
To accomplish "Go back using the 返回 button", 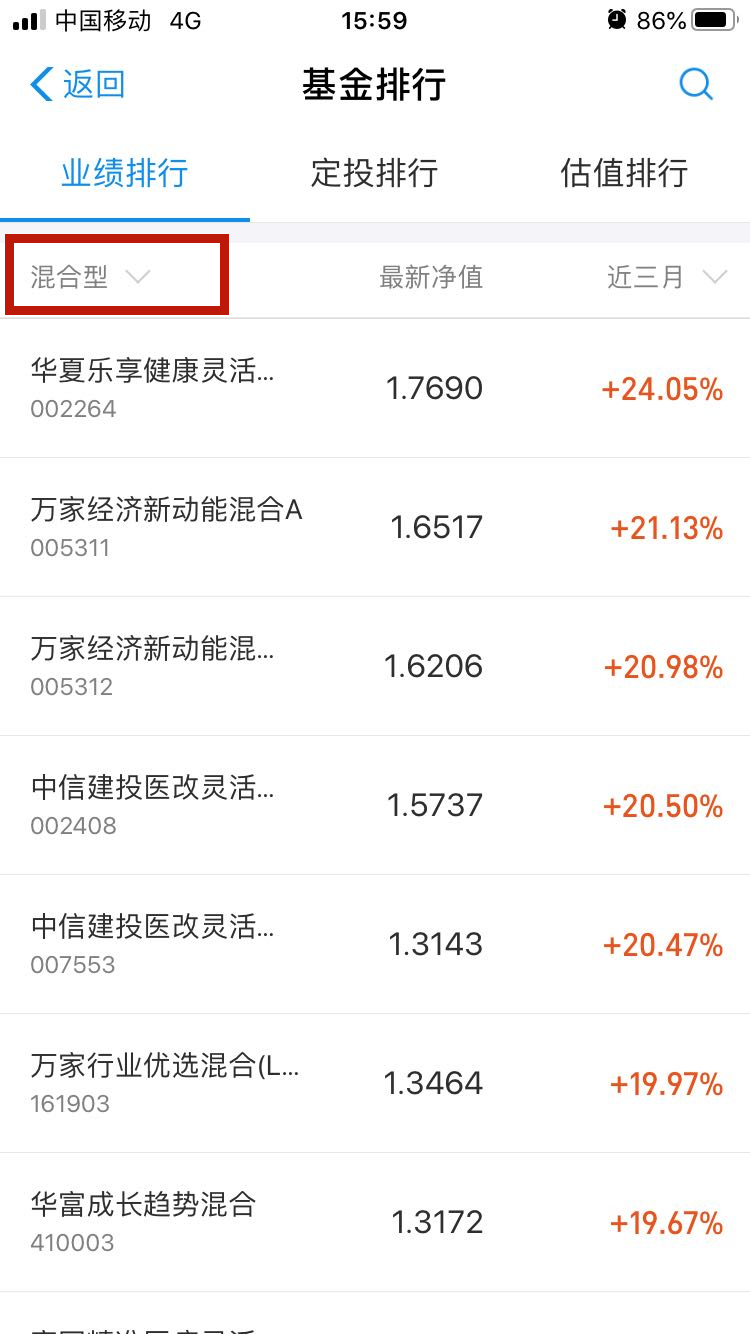I will 78,85.
